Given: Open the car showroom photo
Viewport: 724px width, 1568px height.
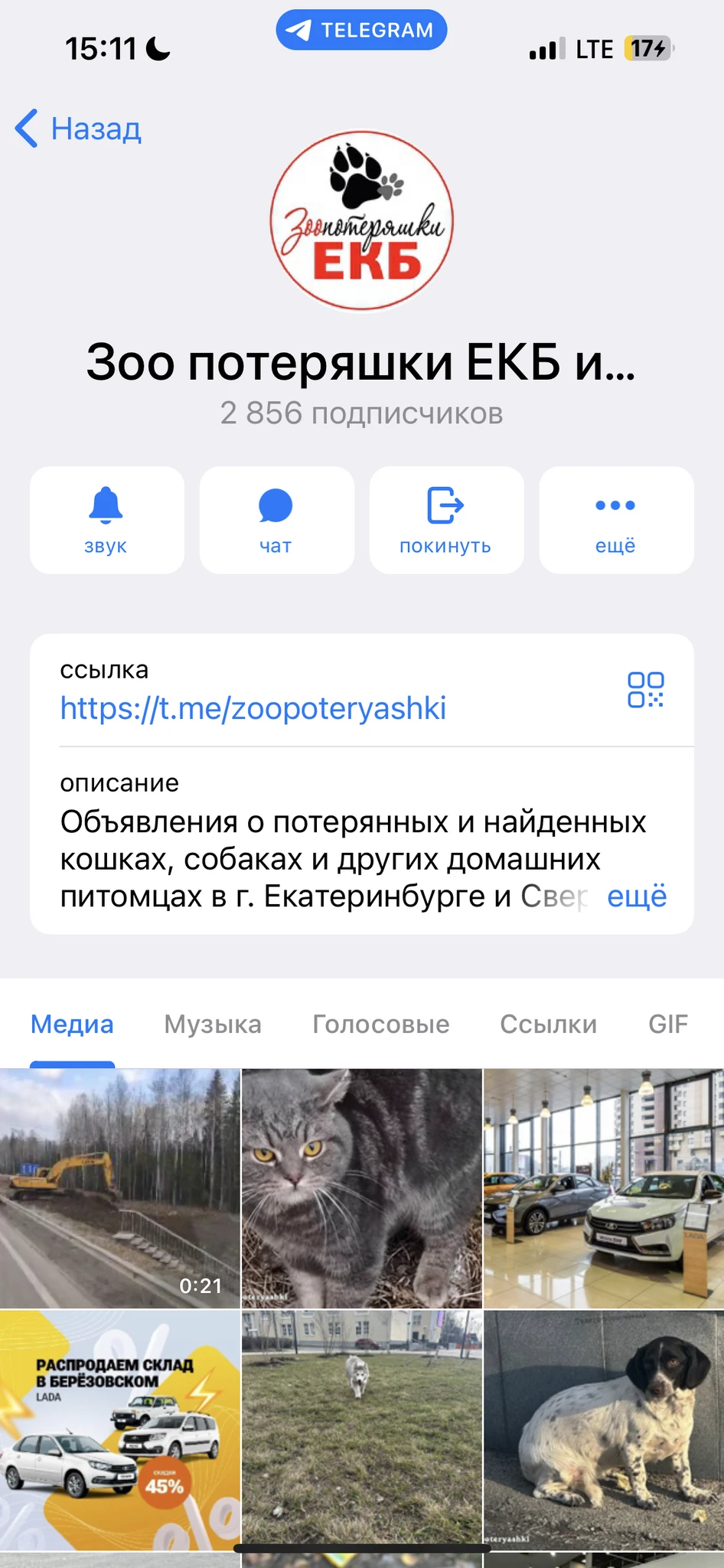Looking at the screenshot, I should 603,1188.
